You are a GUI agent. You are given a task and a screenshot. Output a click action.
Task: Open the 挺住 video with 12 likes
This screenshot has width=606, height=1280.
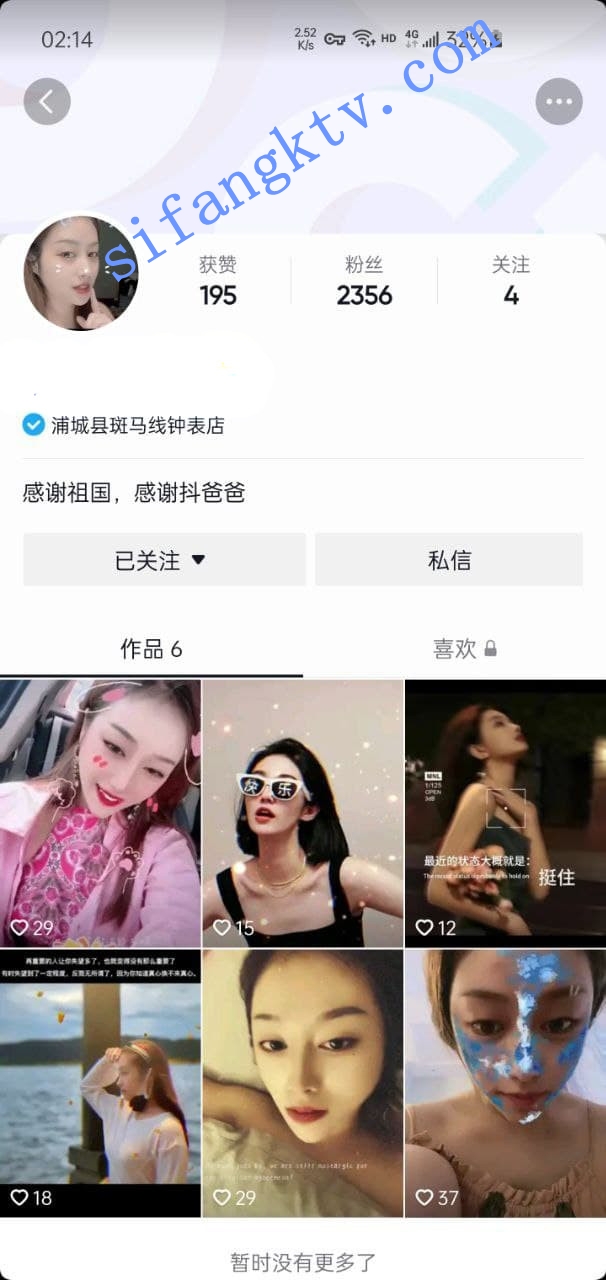505,813
